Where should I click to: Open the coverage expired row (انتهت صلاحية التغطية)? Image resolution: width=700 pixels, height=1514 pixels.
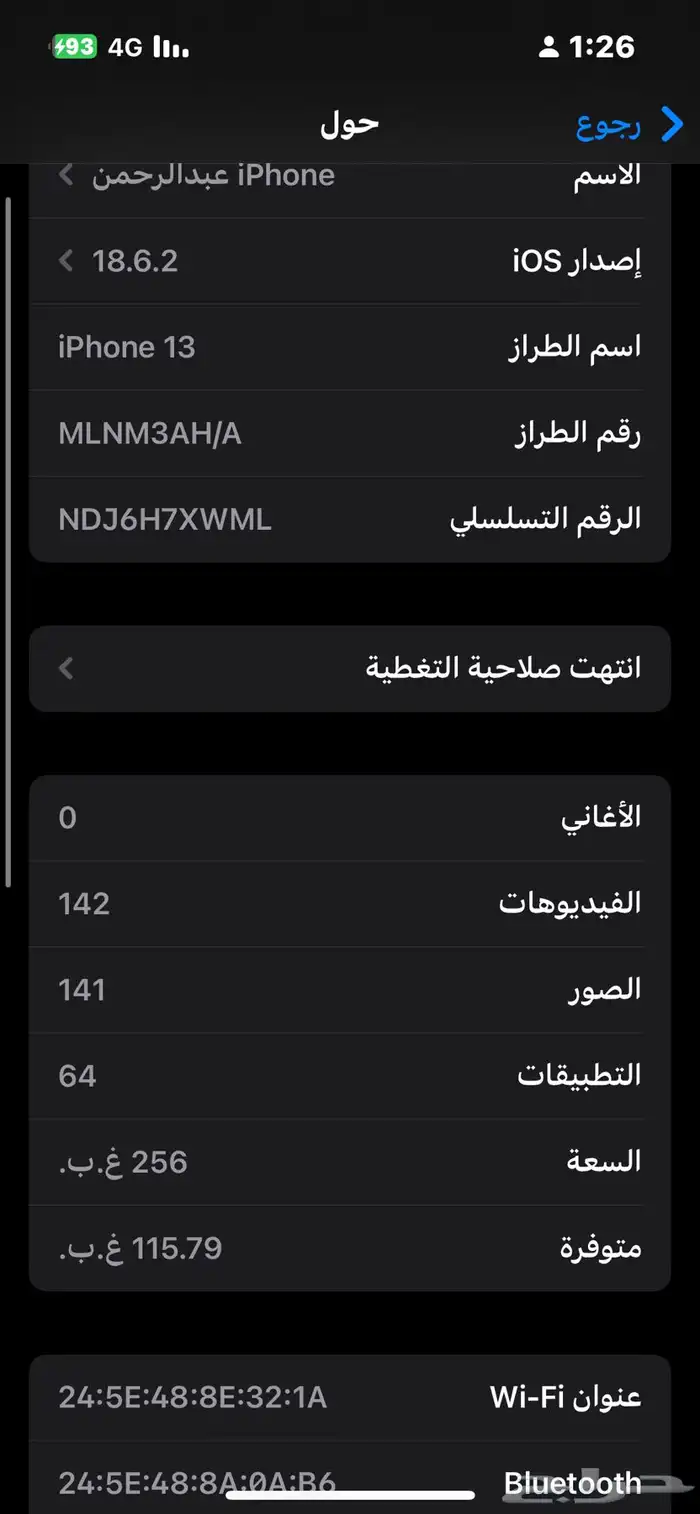(350, 668)
